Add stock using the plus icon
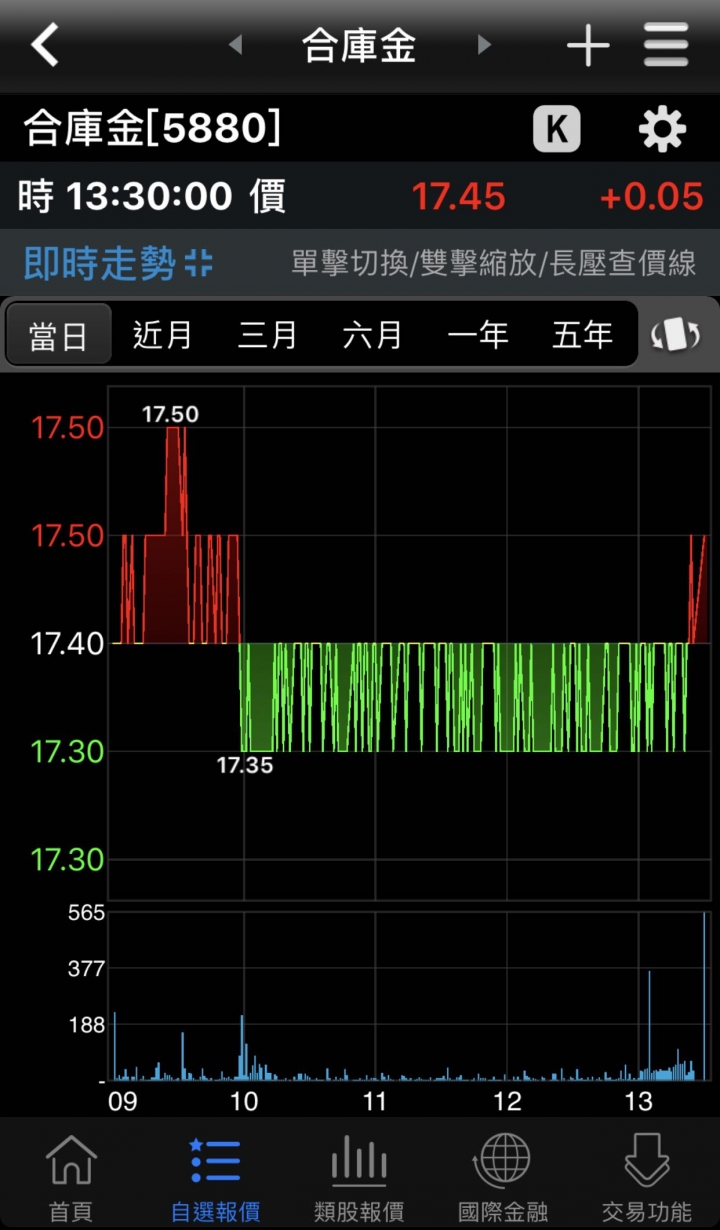 point(588,46)
